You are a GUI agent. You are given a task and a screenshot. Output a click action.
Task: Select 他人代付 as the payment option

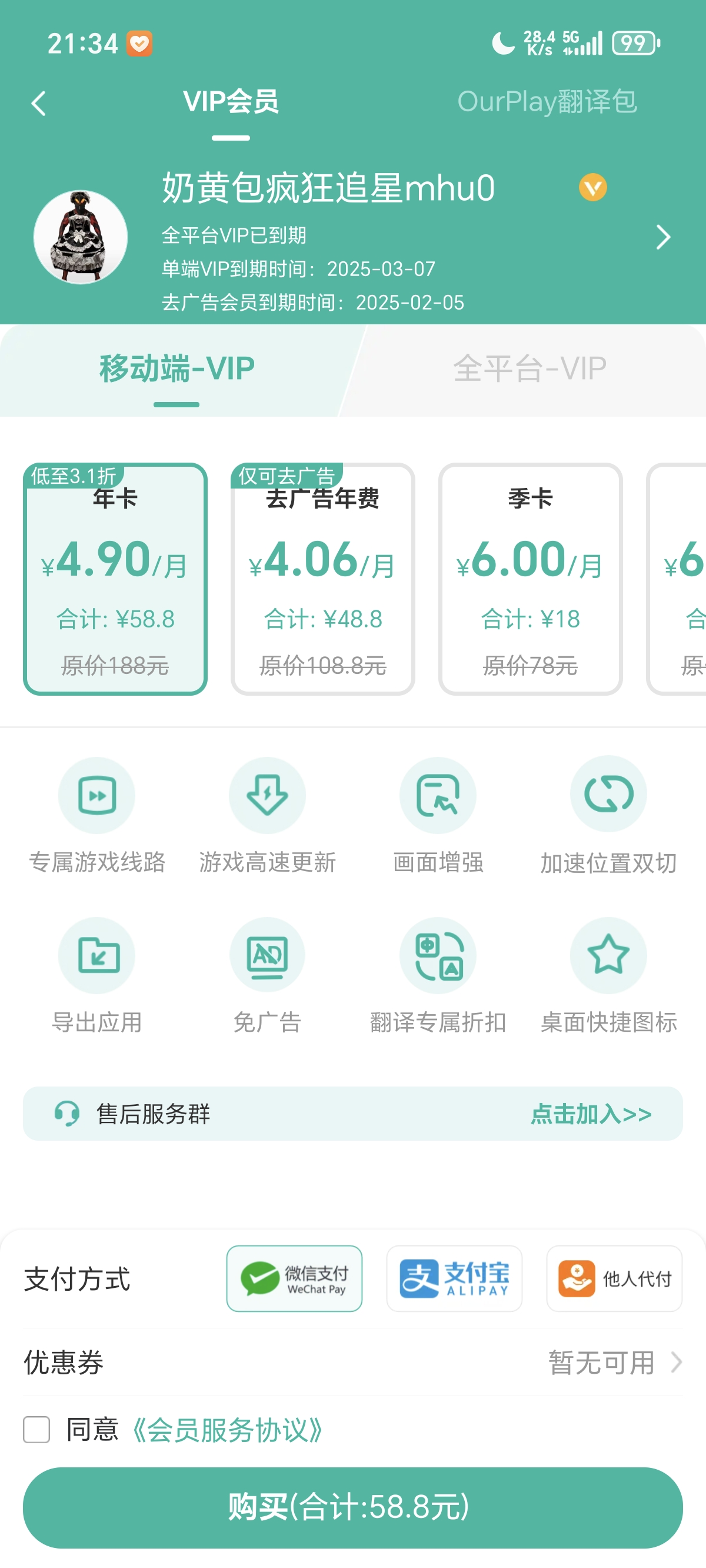pos(614,1278)
